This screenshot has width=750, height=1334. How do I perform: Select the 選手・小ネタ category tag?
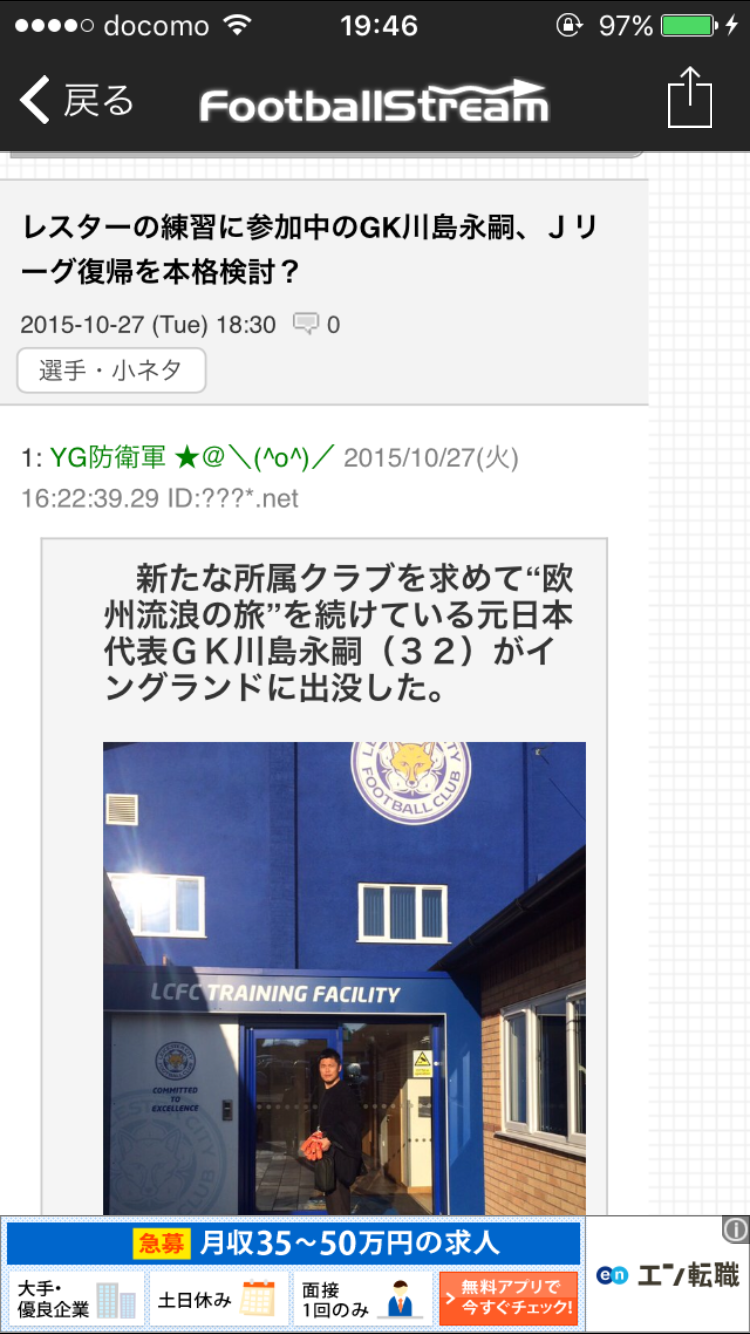click(111, 370)
